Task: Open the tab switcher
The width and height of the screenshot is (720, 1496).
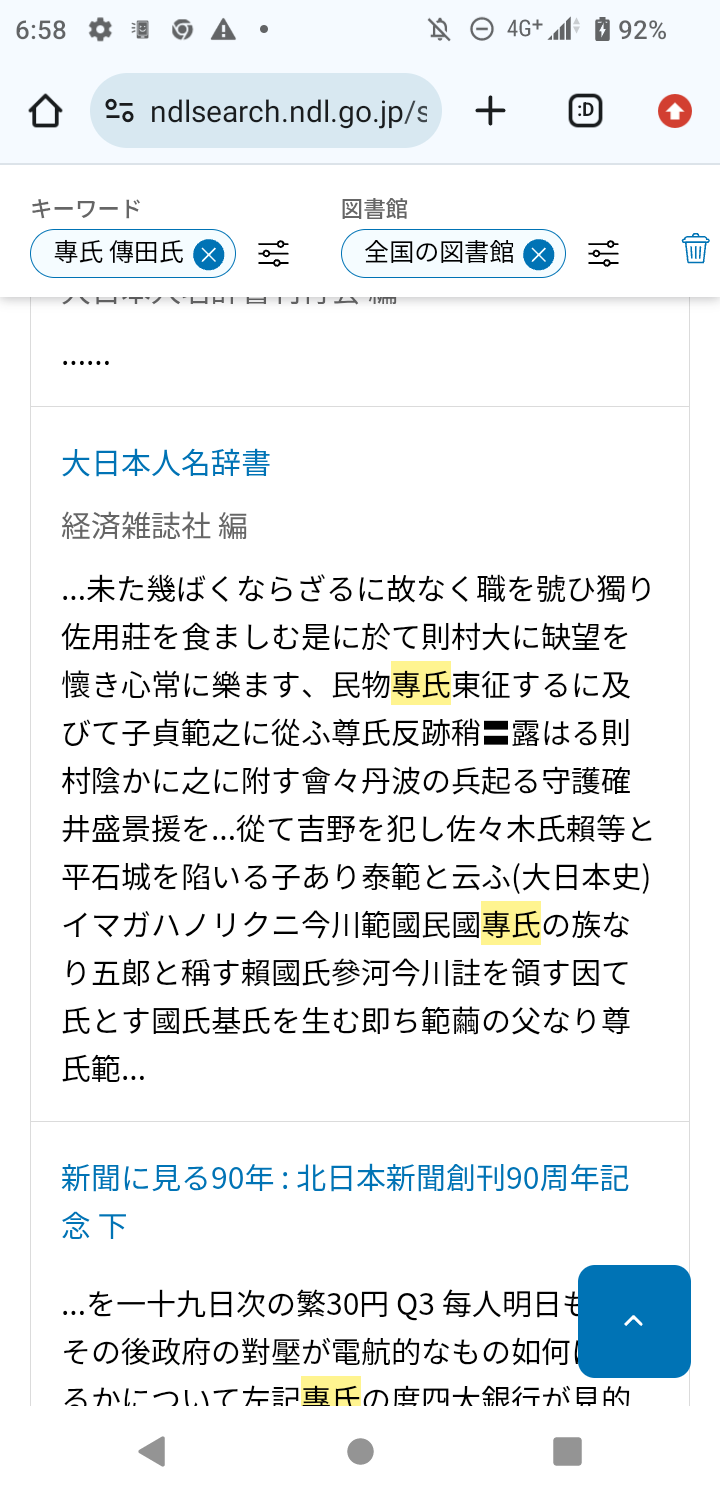Action: (585, 111)
